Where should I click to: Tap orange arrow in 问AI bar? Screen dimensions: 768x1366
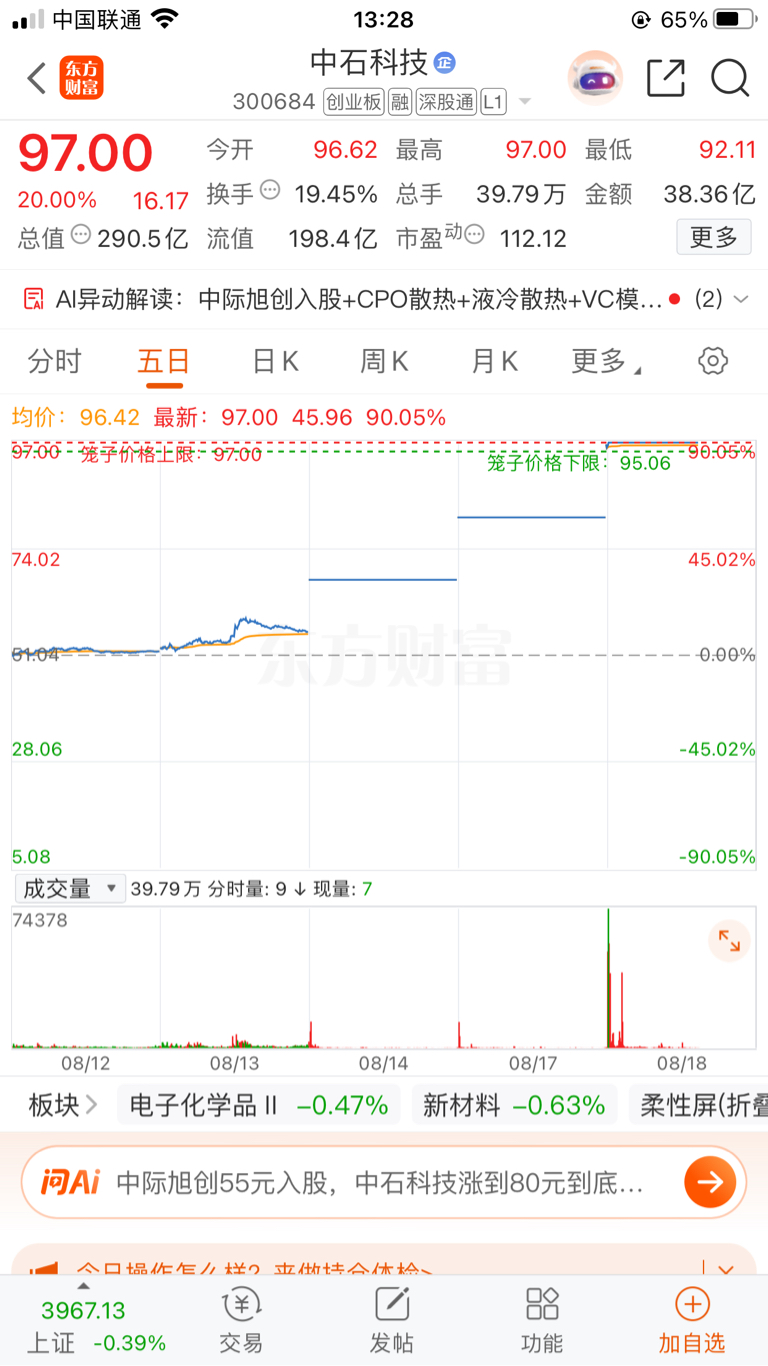(710, 1182)
